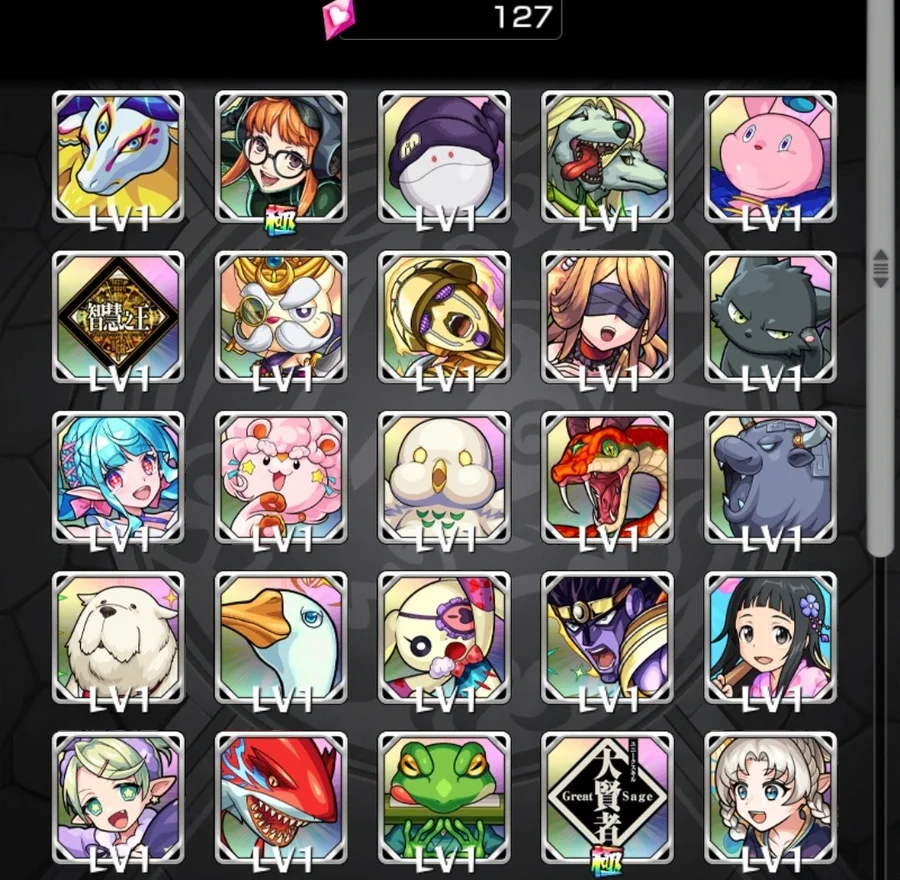Image resolution: width=900 pixels, height=880 pixels.
Task: Select the white dragon monster tile
Action: 118,157
